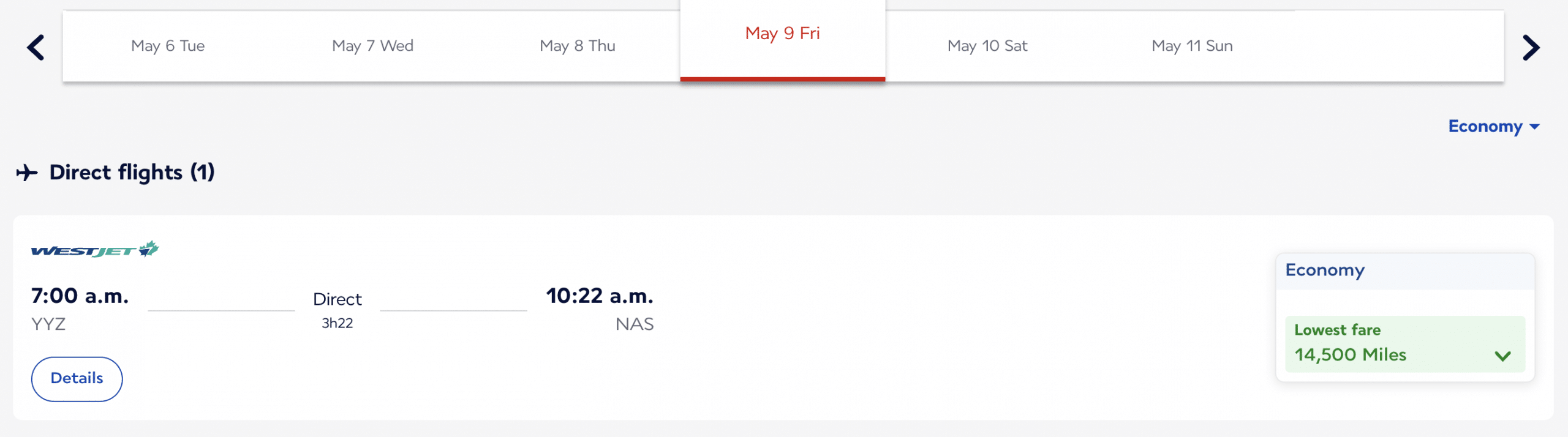Select the May 9 Fri tab
The image size is (1568, 437).
(782, 34)
